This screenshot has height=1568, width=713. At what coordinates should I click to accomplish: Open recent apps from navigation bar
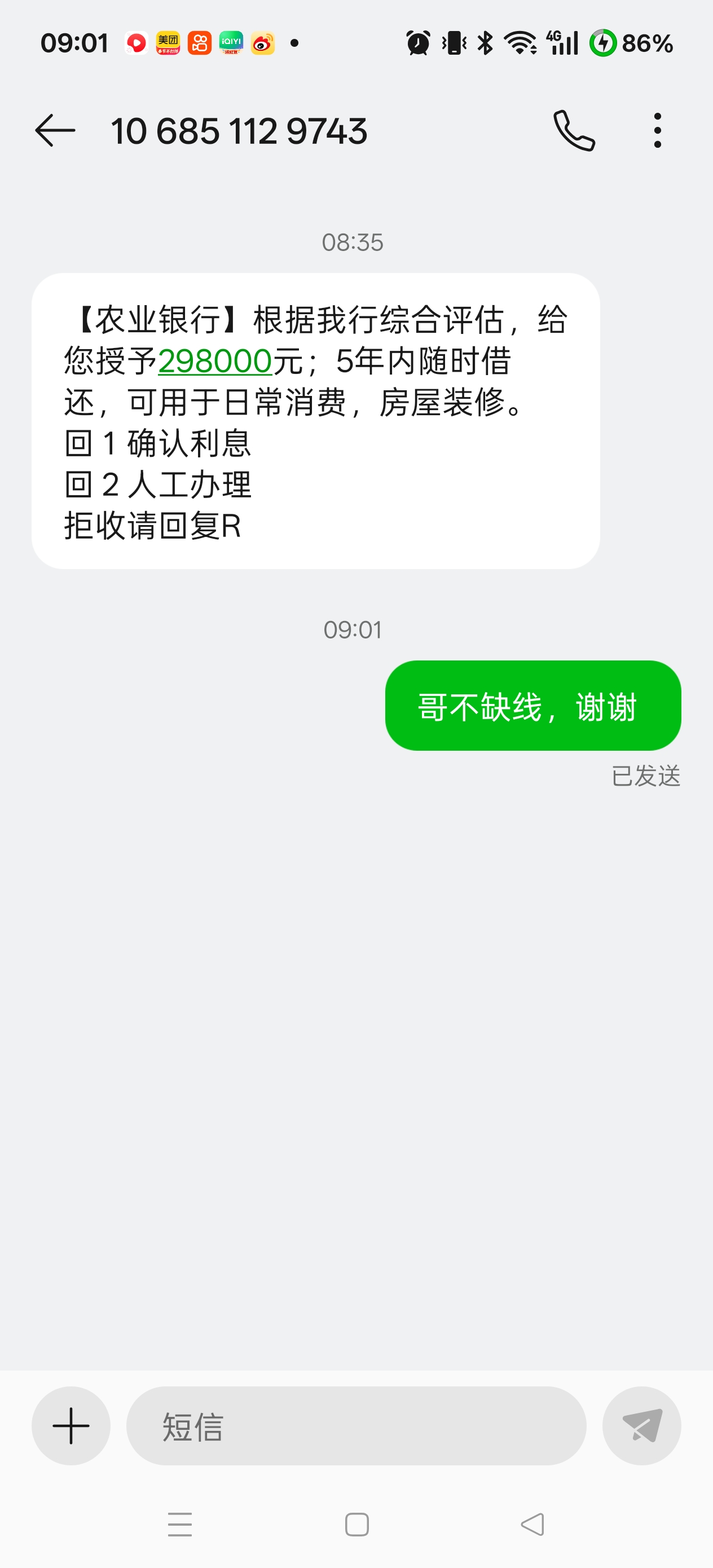coord(179,1524)
